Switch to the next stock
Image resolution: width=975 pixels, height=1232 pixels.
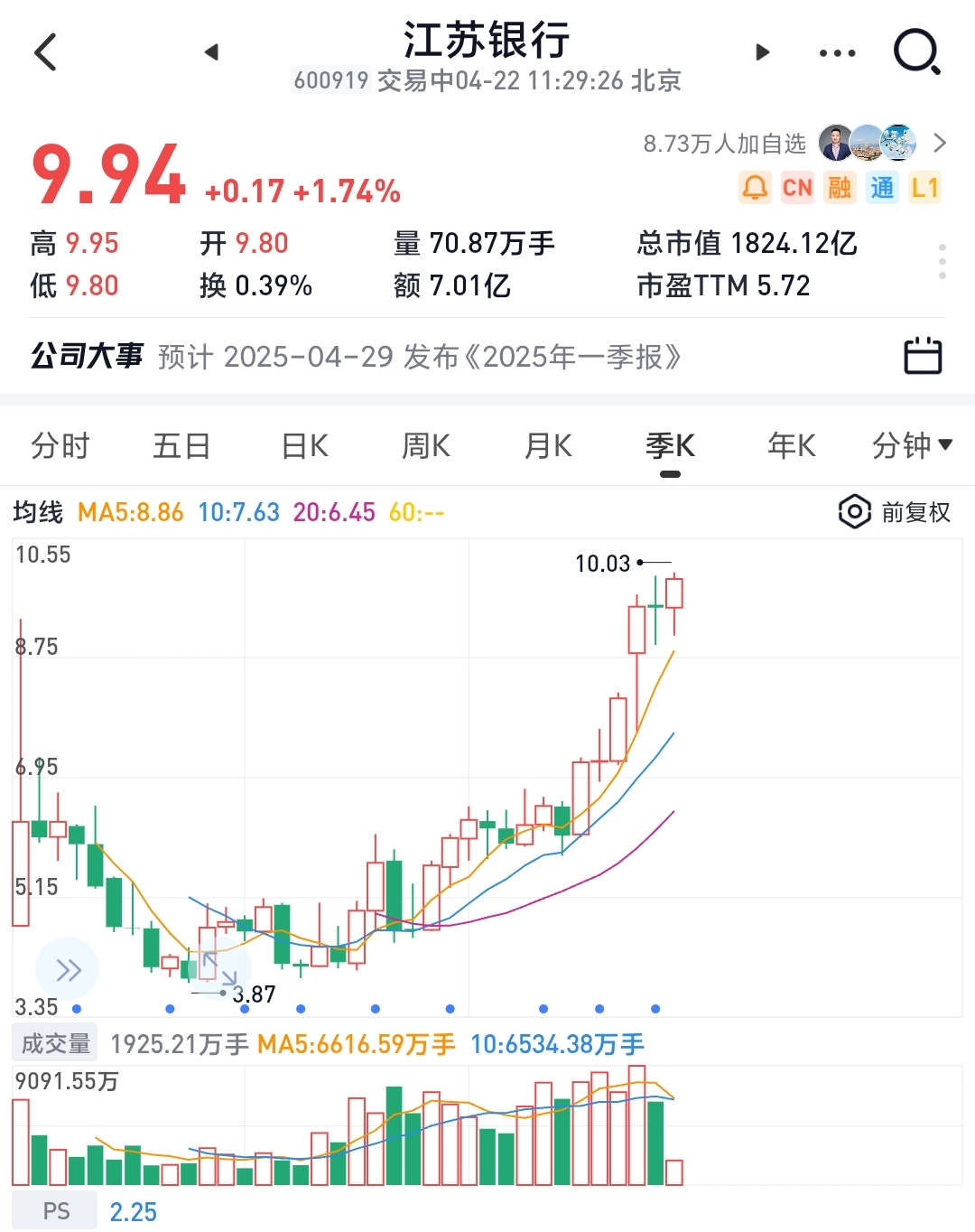click(x=763, y=52)
